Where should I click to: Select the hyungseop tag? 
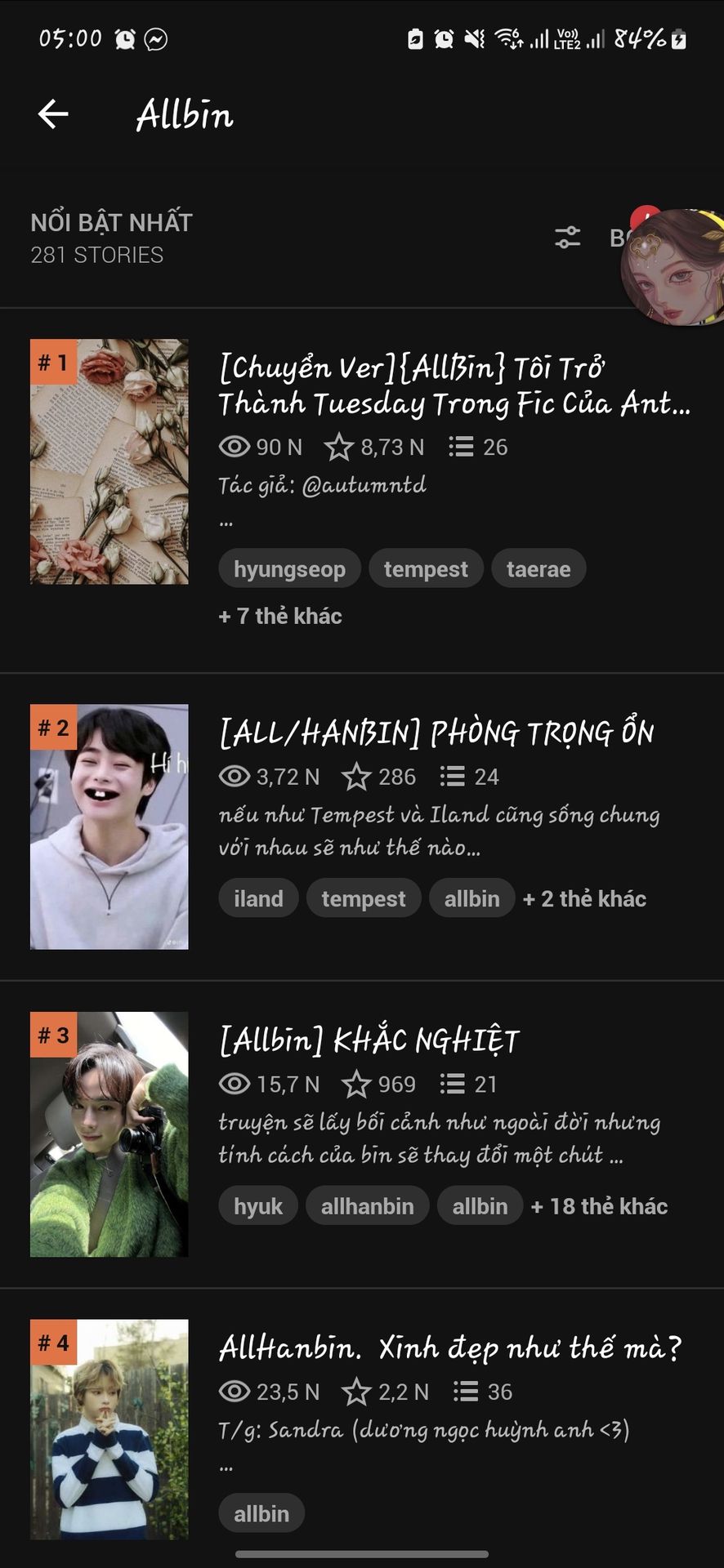[x=289, y=569]
